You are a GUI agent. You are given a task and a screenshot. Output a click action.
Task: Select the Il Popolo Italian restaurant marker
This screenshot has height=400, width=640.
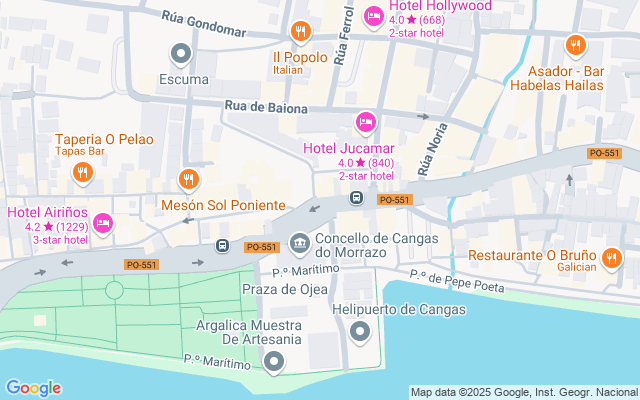tap(299, 34)
